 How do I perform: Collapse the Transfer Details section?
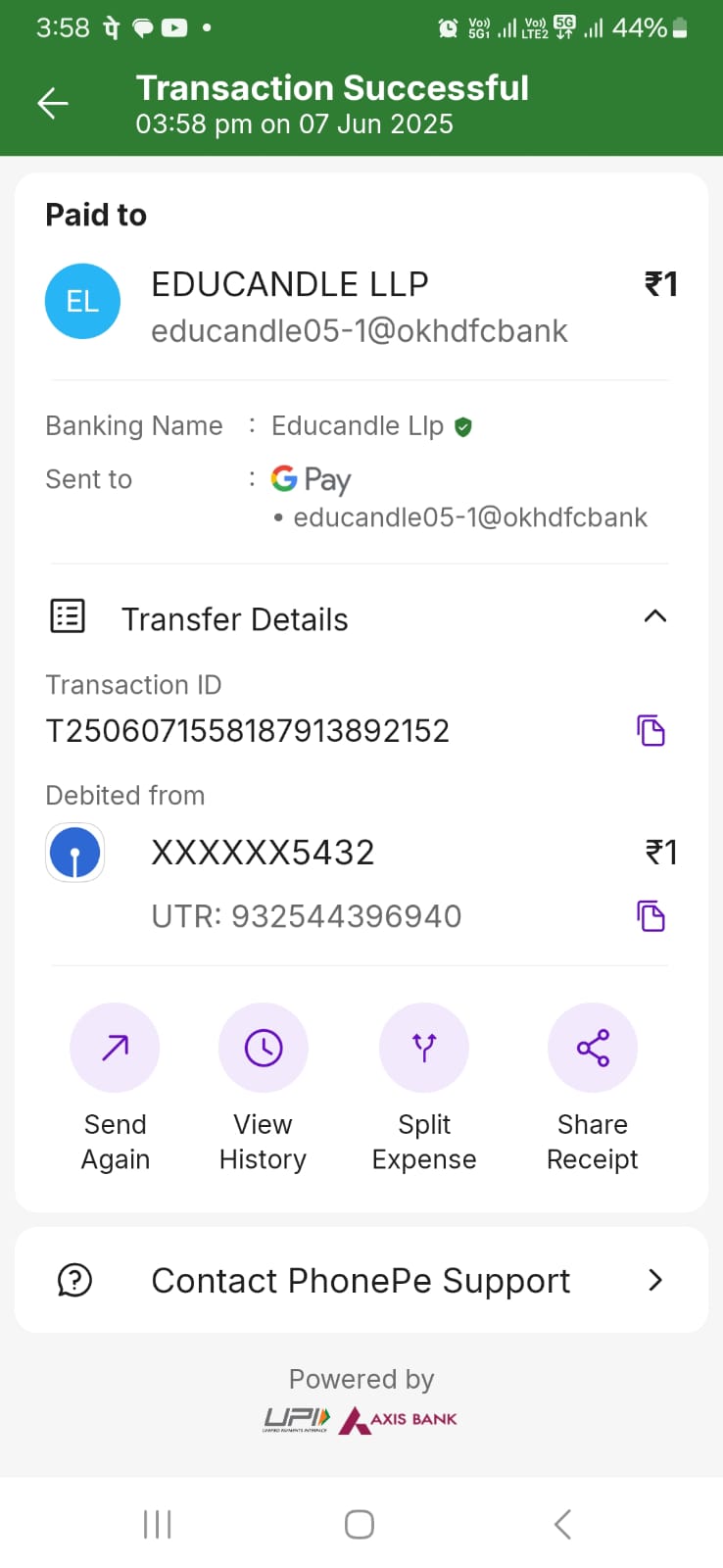654,616
